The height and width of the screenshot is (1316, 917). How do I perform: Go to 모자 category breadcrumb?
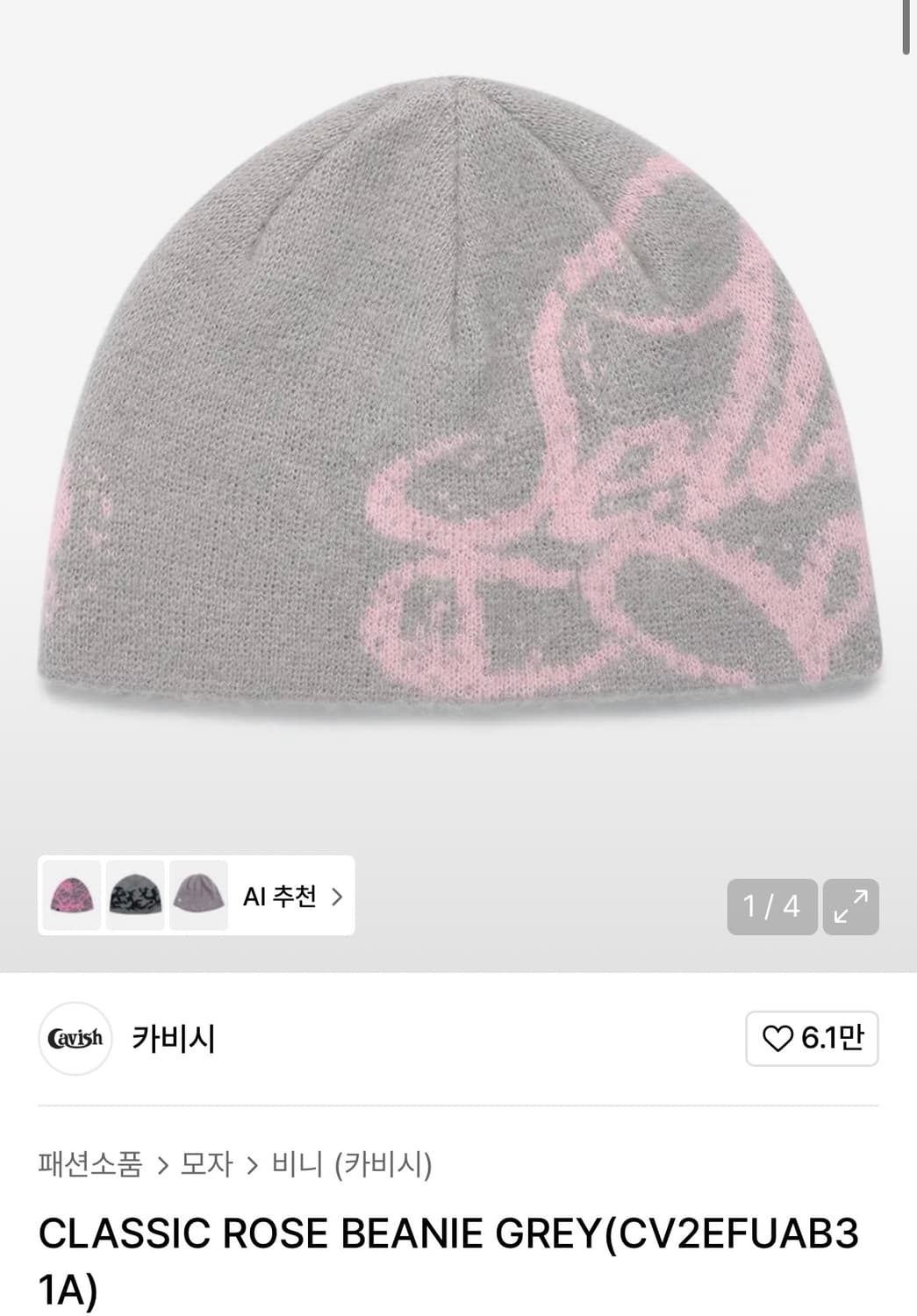pos(207,1164)
